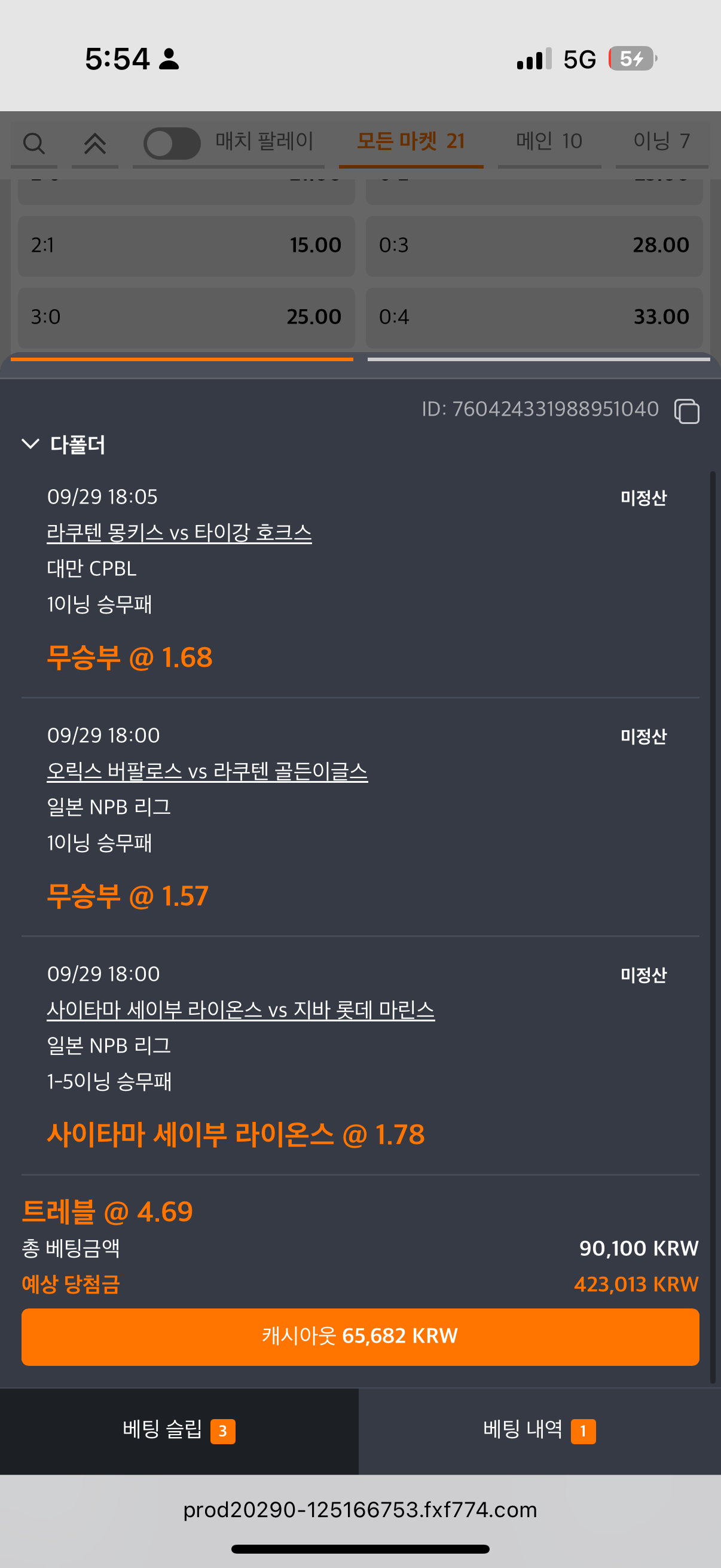Open the search magnifier icon
The width and height of the screenshot is (721, 1568).
click(x=34, y=144)
